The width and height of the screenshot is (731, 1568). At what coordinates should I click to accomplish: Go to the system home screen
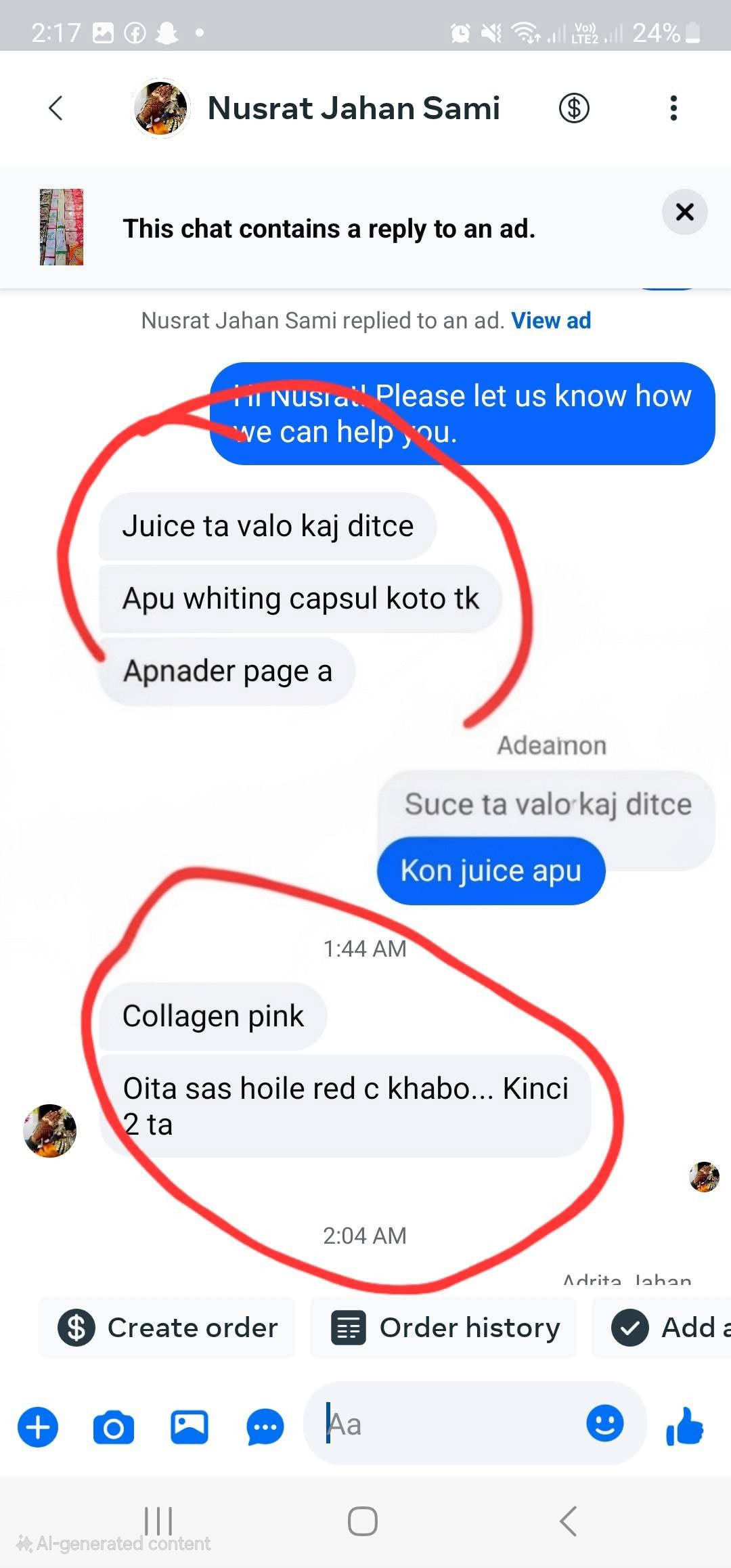click(363, 1521)
